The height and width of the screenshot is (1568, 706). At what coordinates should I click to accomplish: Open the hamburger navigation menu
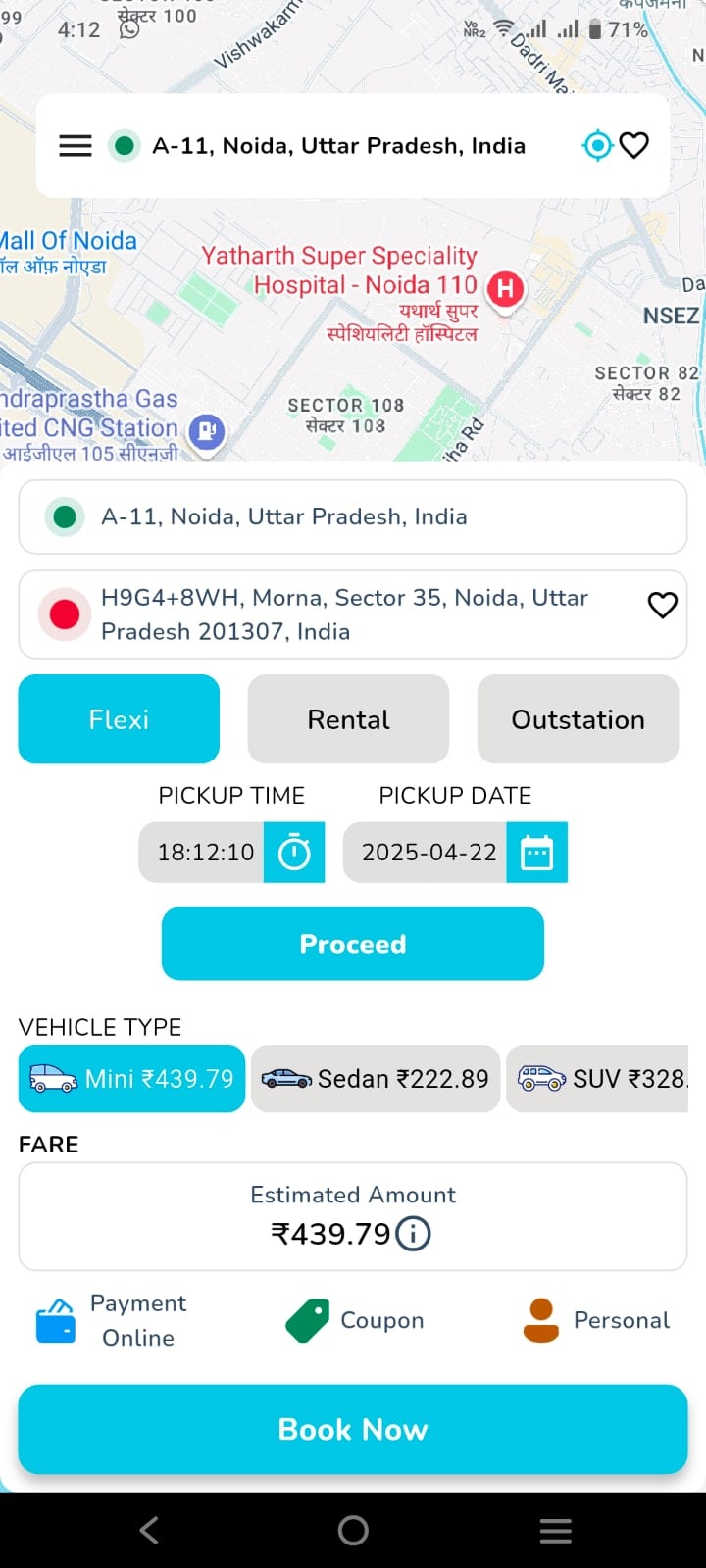coord(75,145)
